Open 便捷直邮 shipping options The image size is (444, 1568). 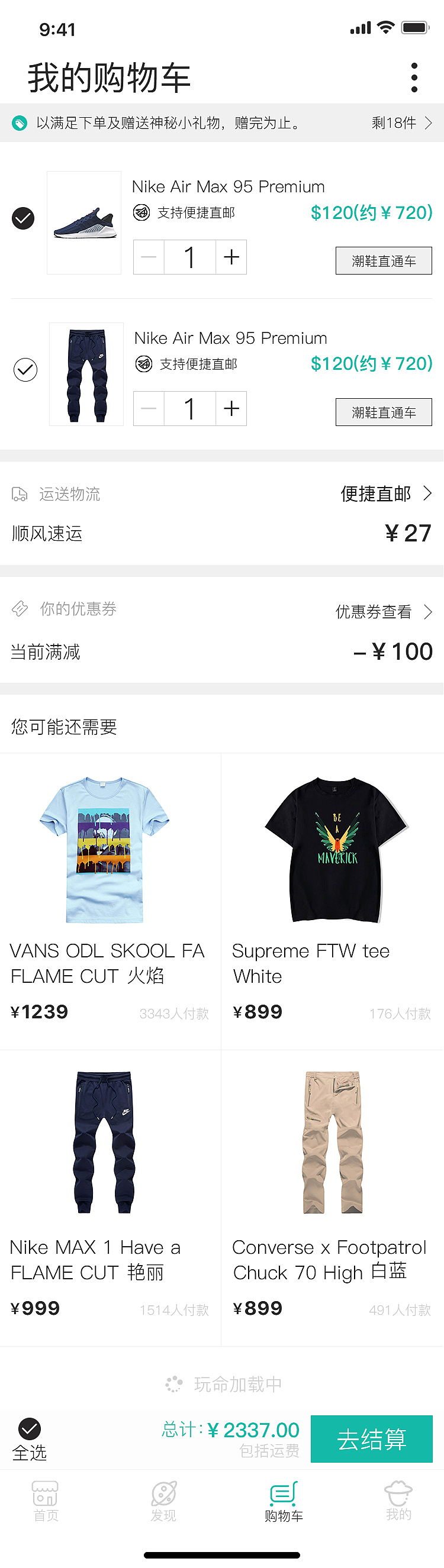coord(386,493)
